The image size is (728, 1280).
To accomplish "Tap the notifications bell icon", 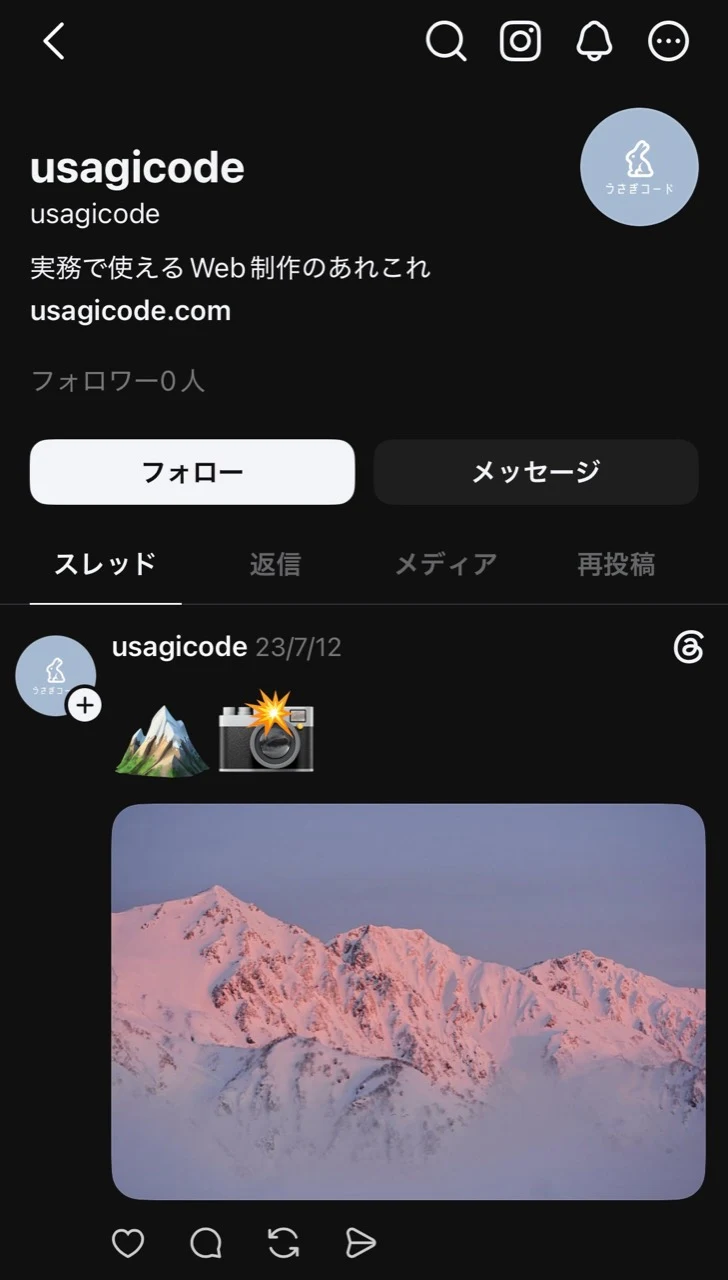I will (594, 42).
